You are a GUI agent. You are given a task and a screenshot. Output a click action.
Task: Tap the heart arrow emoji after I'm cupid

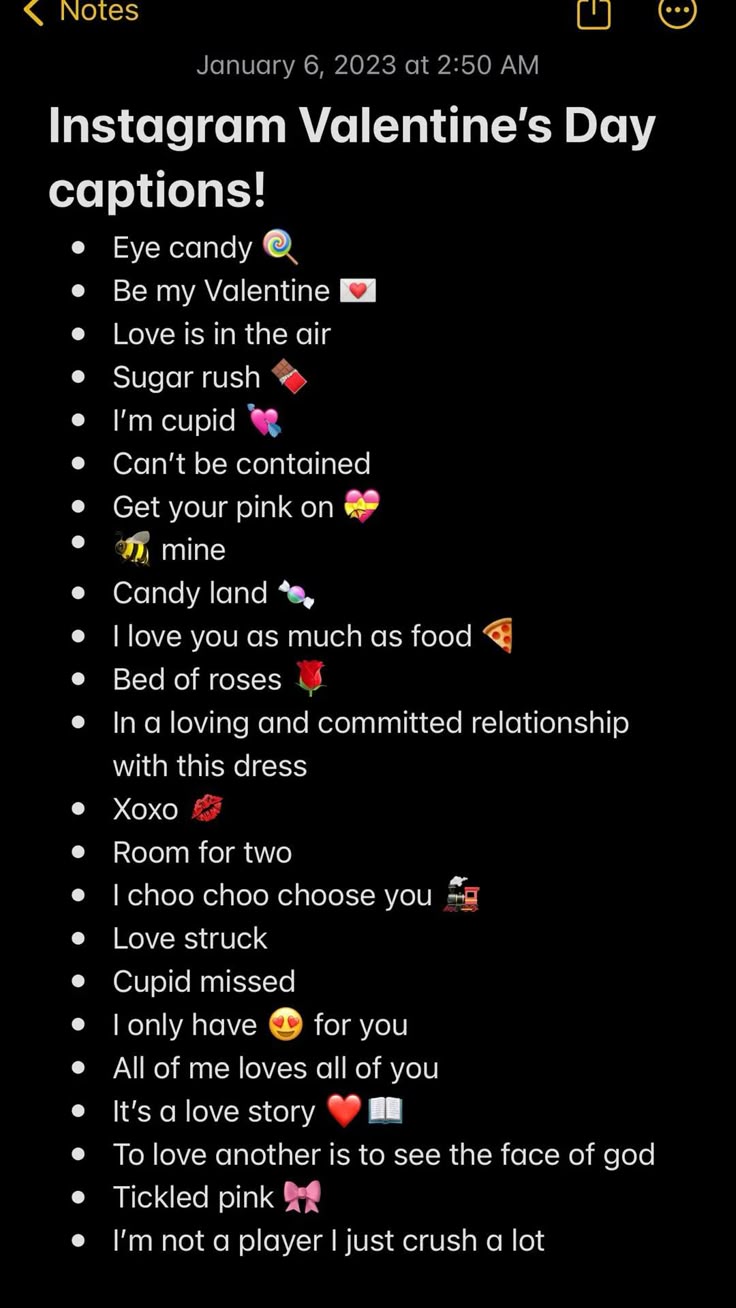coord(264,420)
